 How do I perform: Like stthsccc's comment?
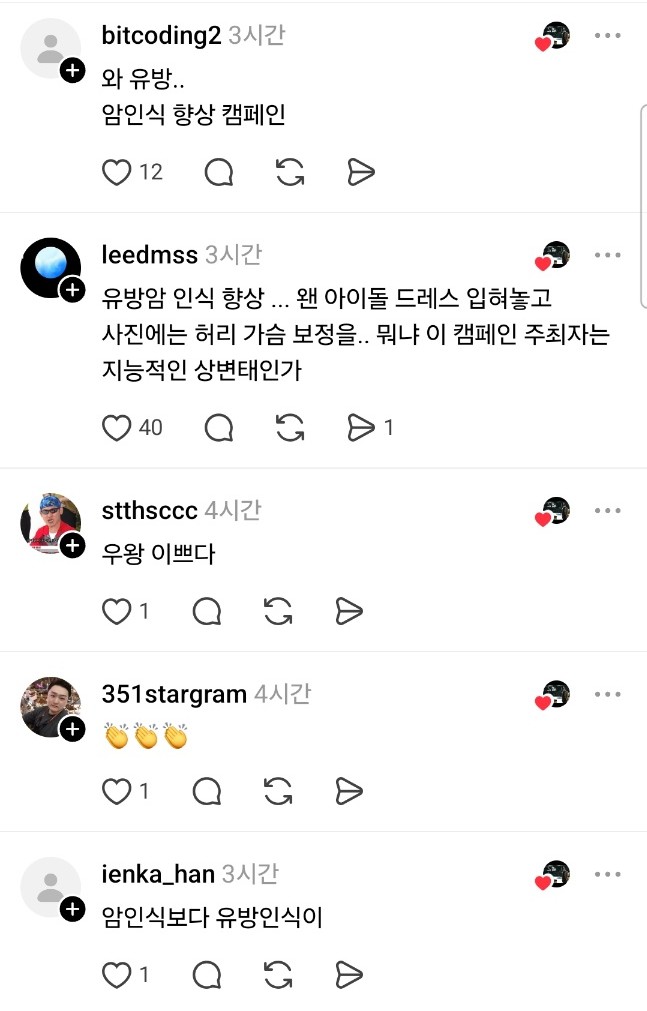[x=117, y=611]
